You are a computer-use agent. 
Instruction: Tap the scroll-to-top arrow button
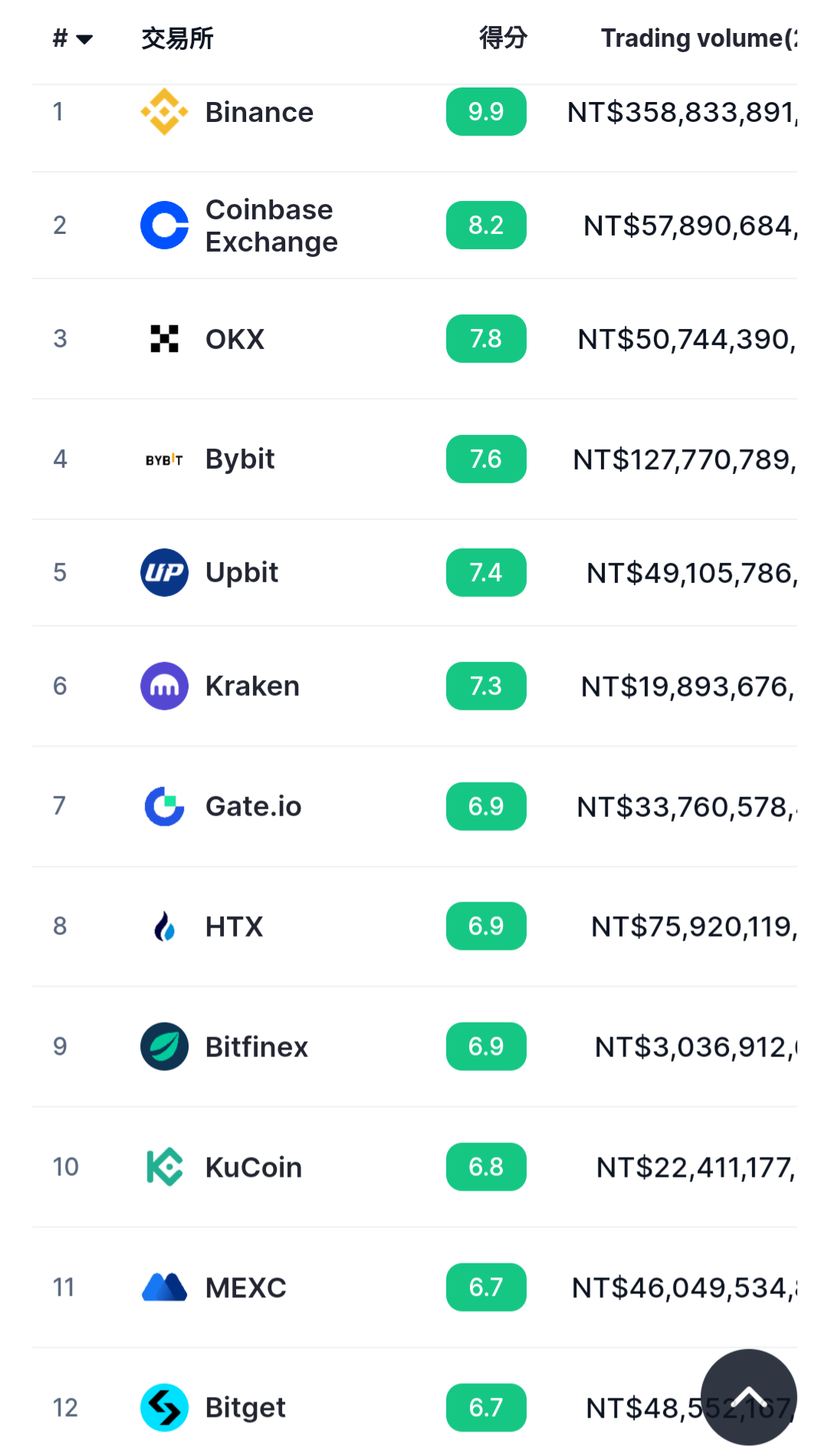(x=748, y=1397)
